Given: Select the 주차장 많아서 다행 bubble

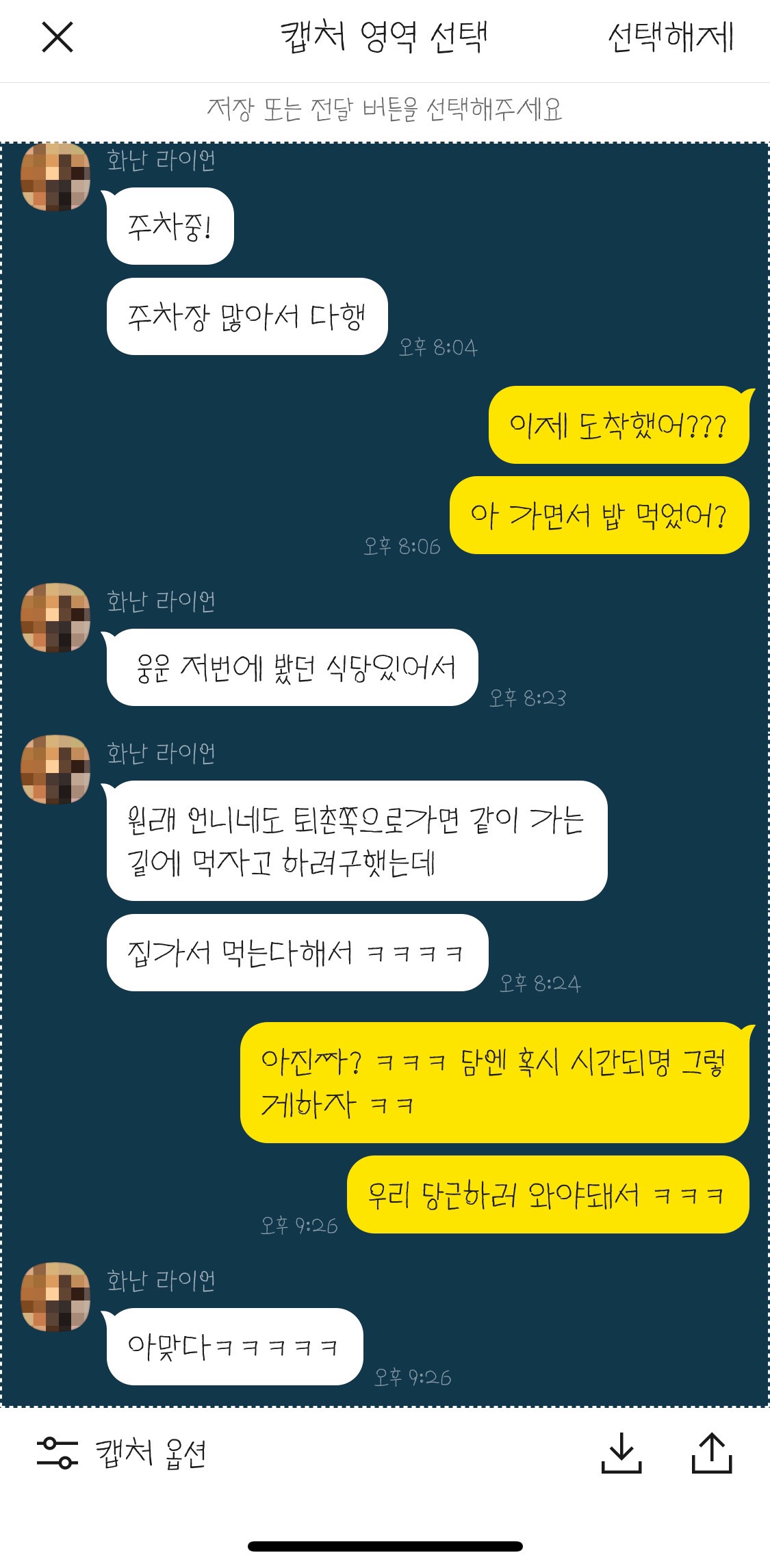Looking at the screenshot, I should click(250, 316).
